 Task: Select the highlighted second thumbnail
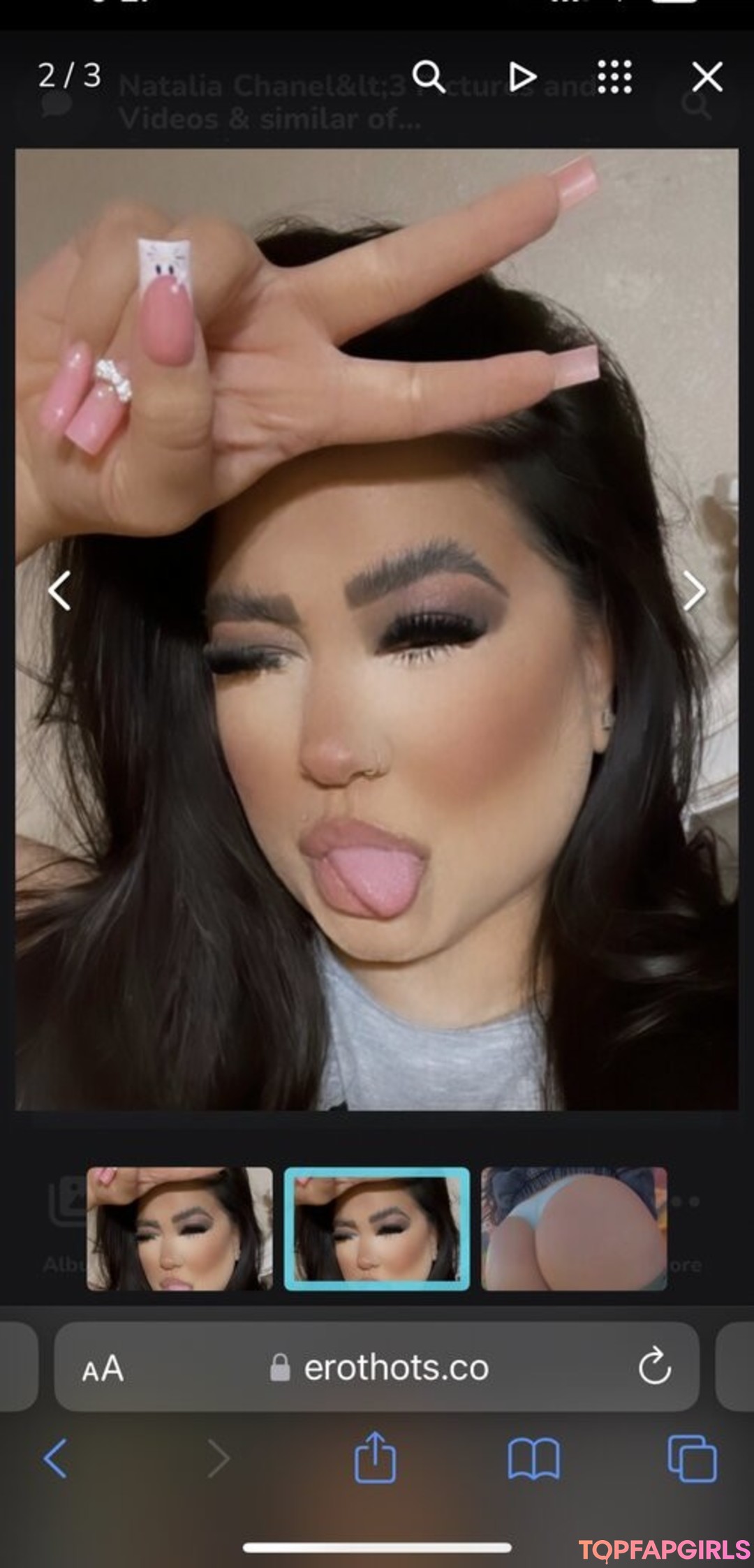tap(377, 1228)
